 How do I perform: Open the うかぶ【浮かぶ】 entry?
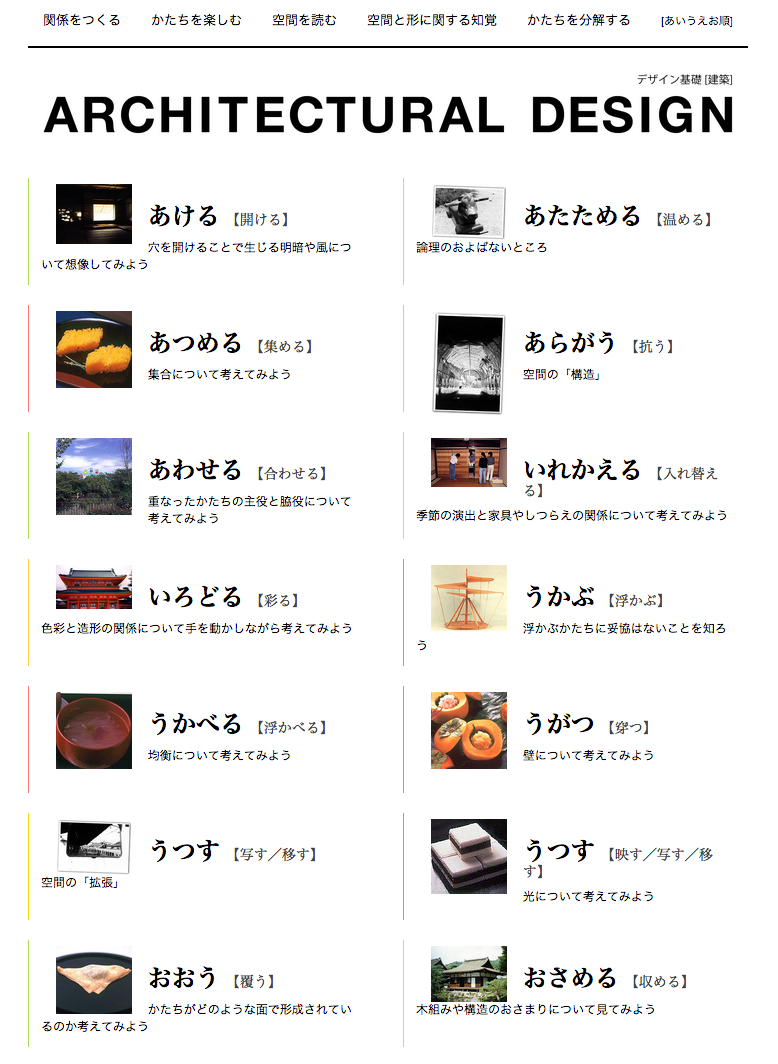pyautogui.click(x=559, y=598)
